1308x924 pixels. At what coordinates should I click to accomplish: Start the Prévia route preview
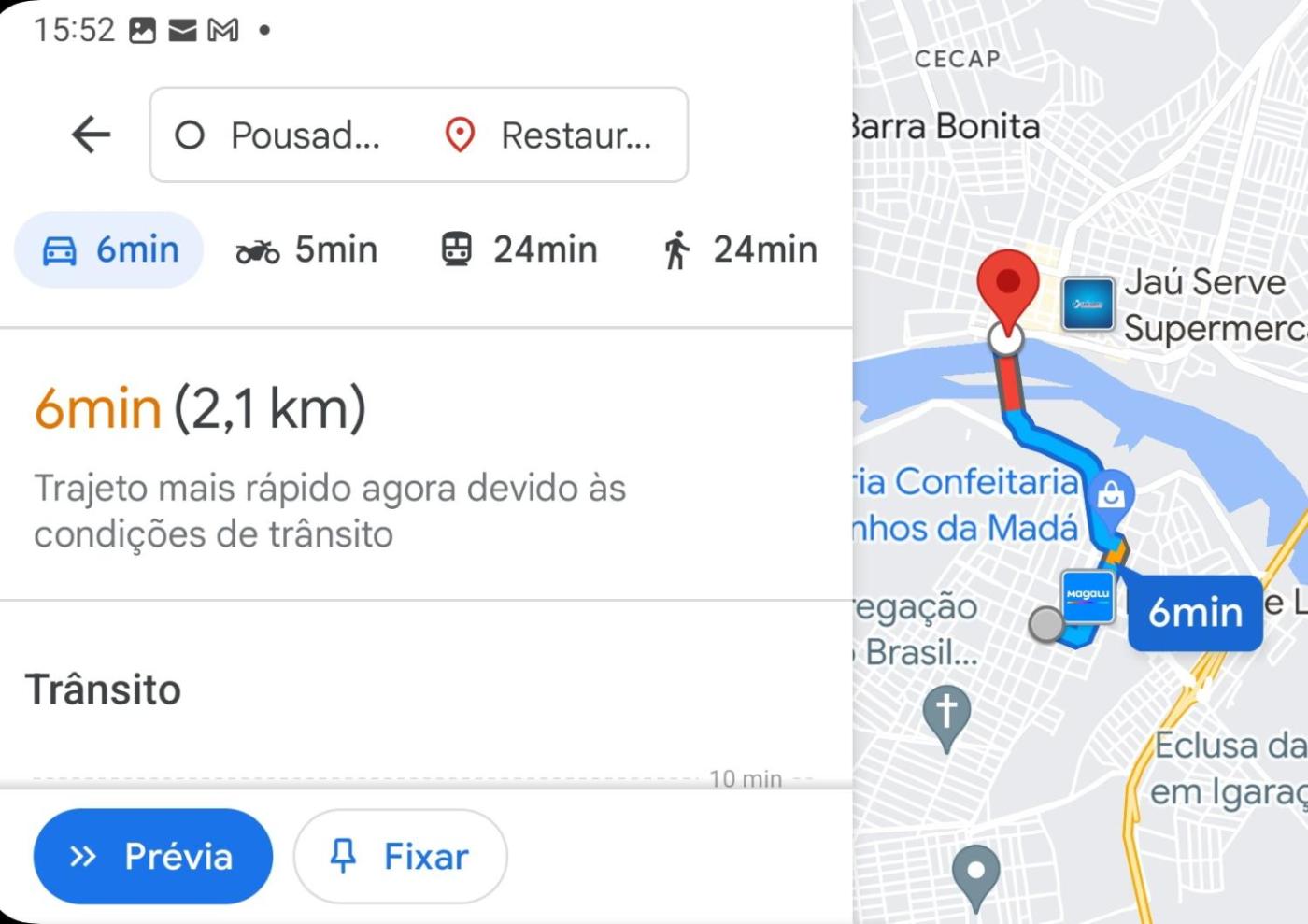point(153,856)
